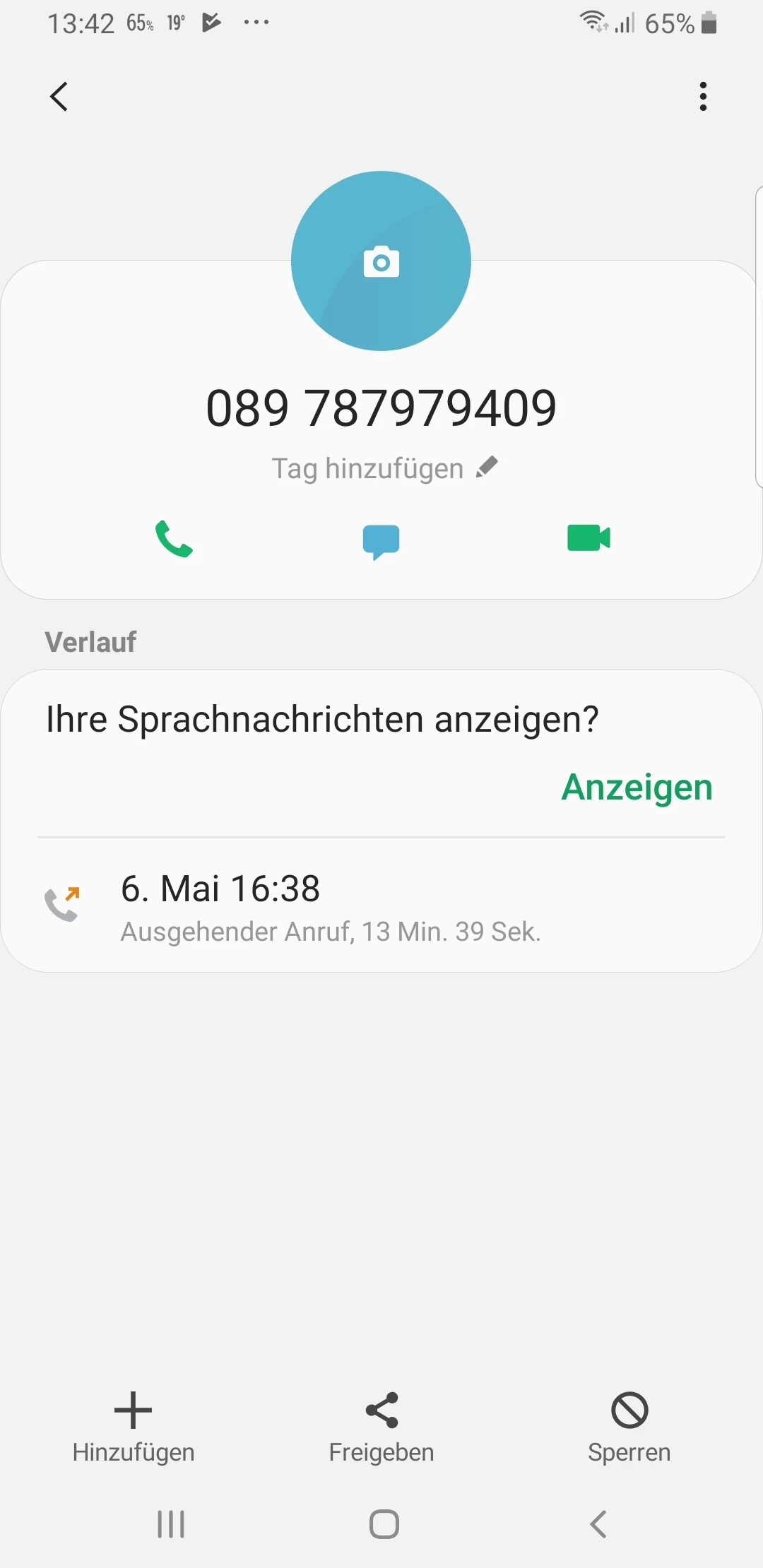
Task: Call 089 787979409 with the phone icon
Action: [x=174, y=539]
